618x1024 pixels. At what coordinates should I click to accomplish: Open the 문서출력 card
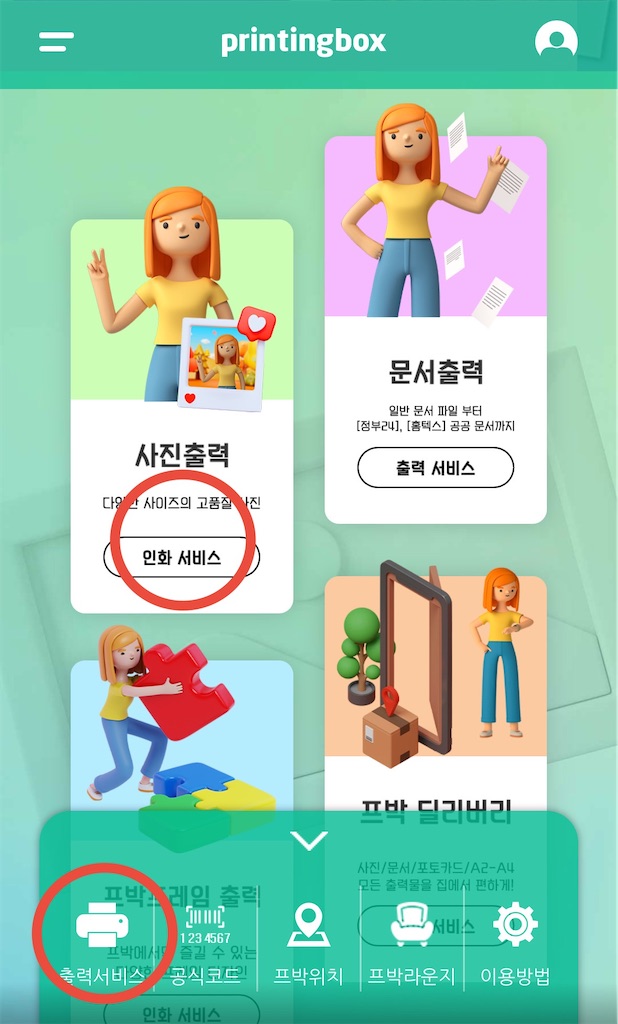(x=435, y=330)
